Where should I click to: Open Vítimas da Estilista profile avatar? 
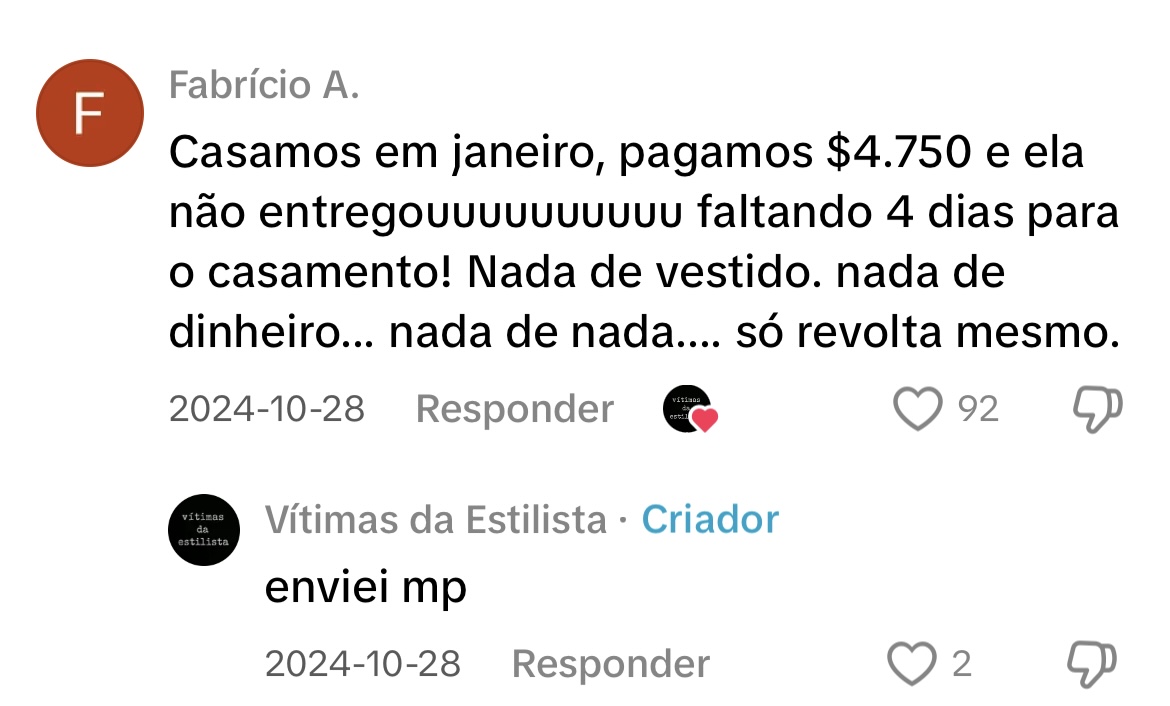204,530
